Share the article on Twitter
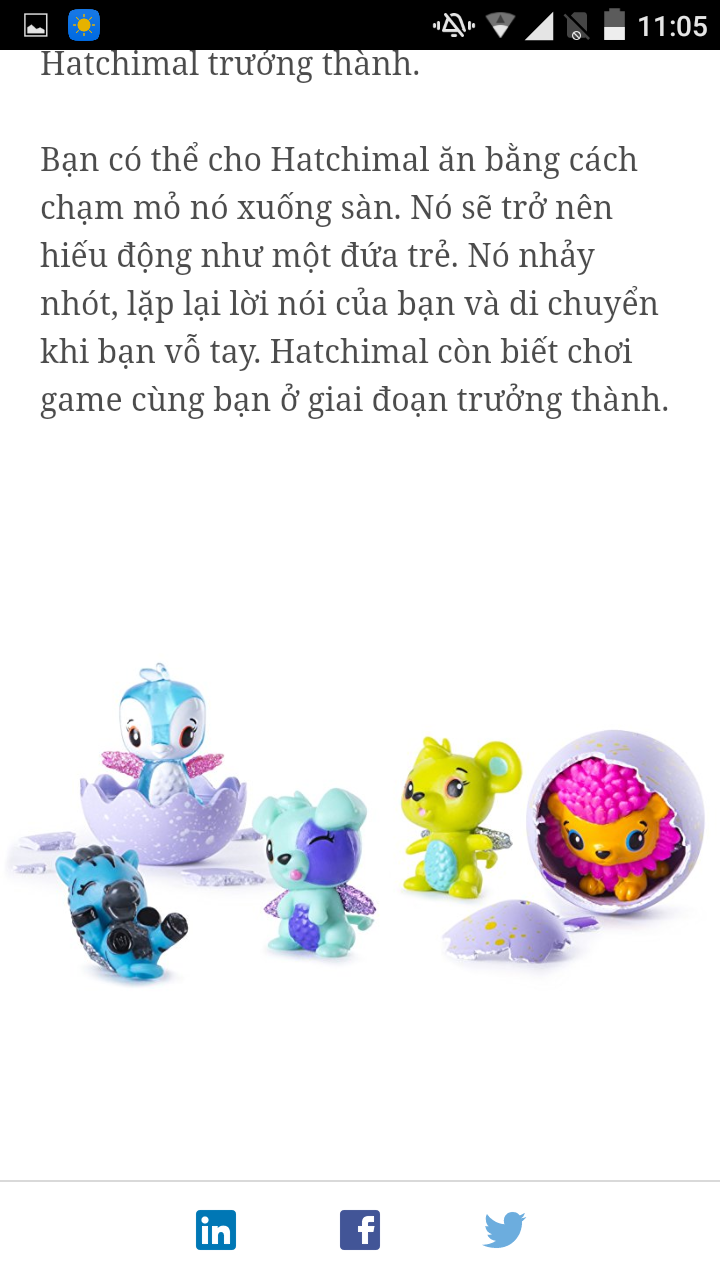The height and width of the screenshot is (1280, 720). click(504, 1230)
